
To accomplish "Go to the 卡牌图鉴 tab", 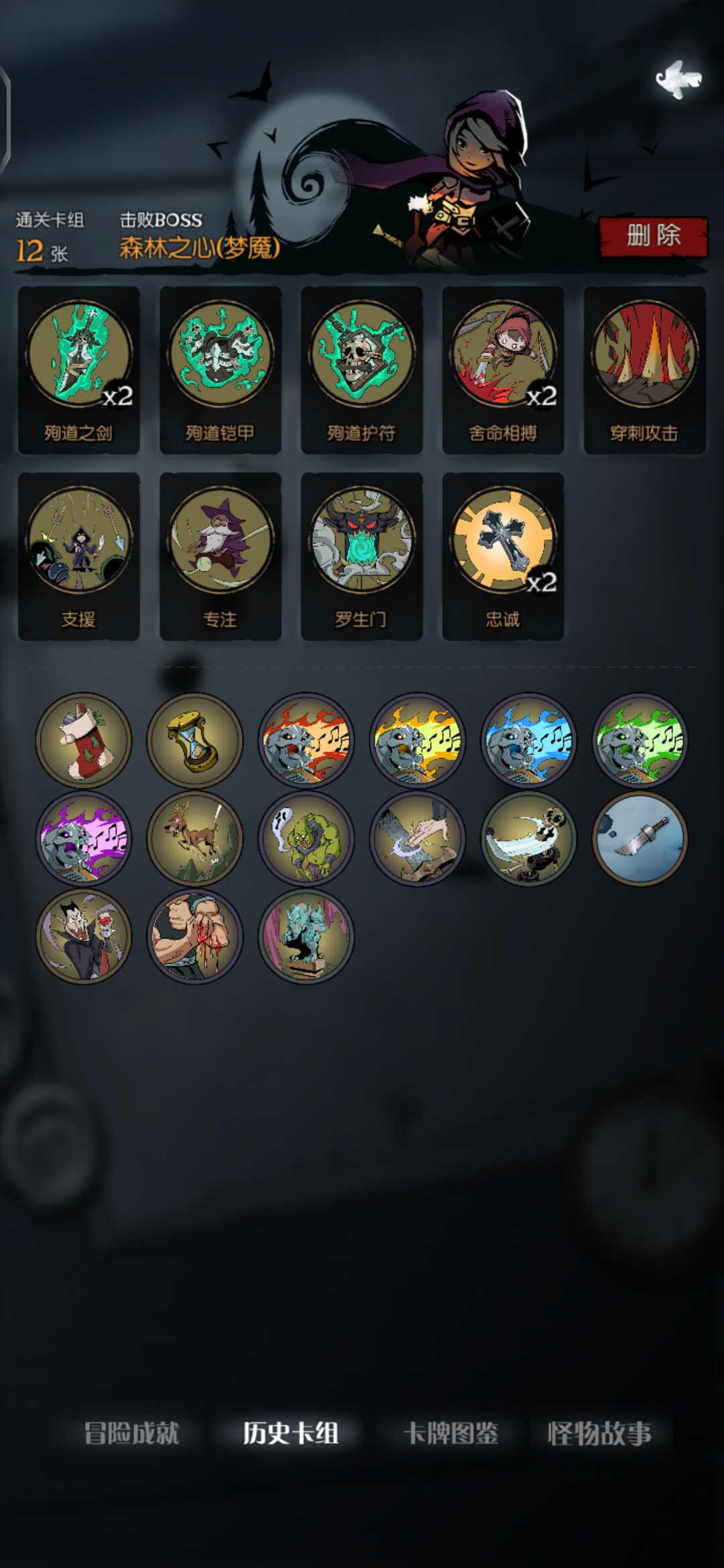I will coord(450,1433).
